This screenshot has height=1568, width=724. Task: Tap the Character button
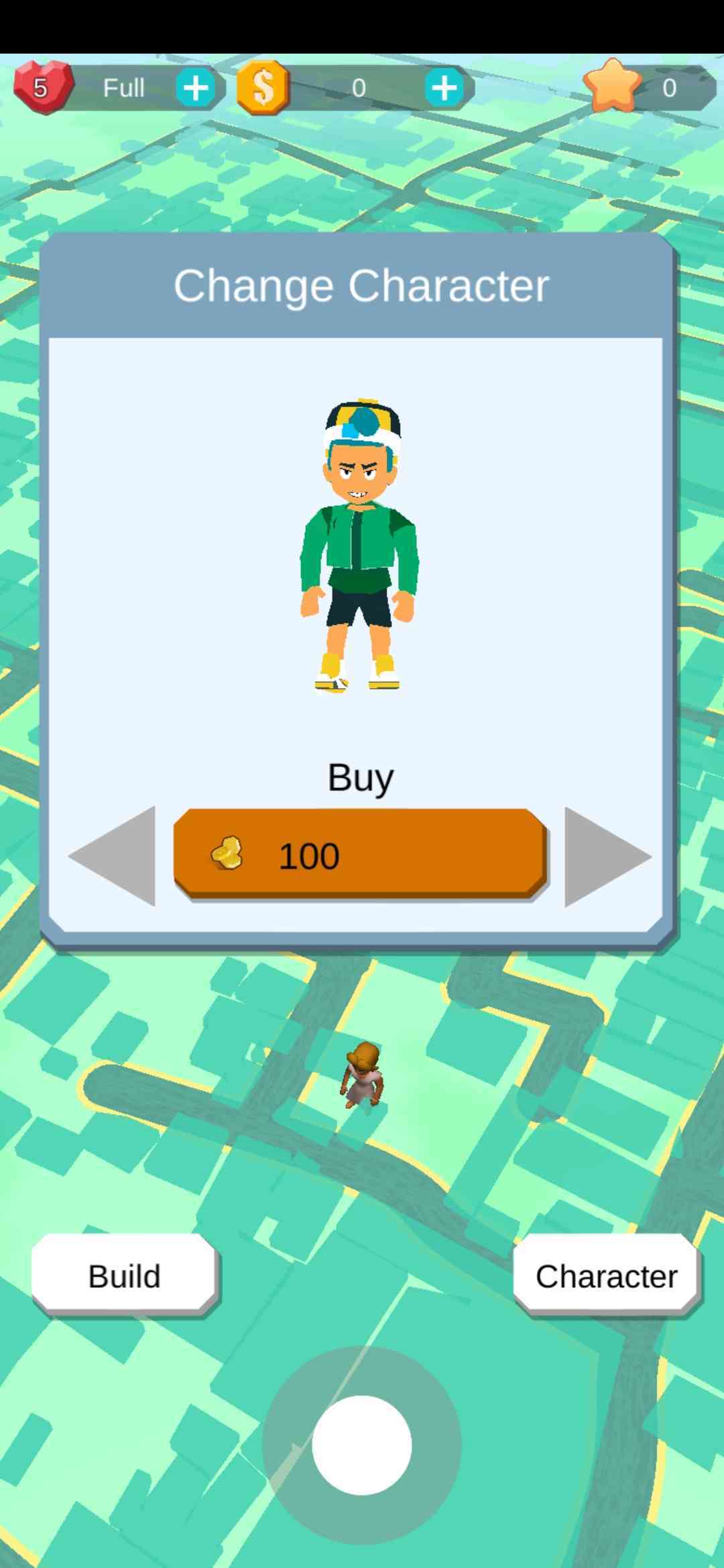click(x=606, y=1276)
